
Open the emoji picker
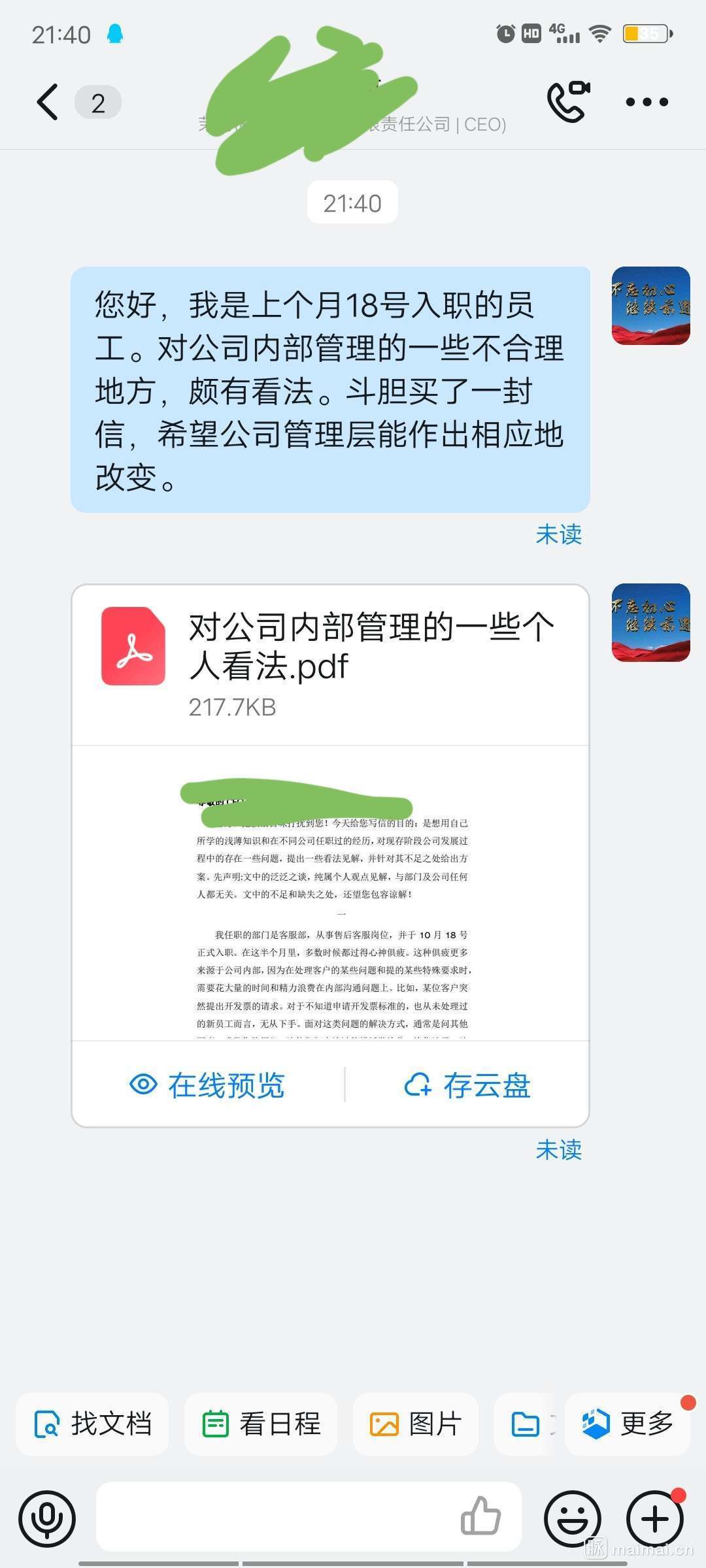pos(571,1518)
